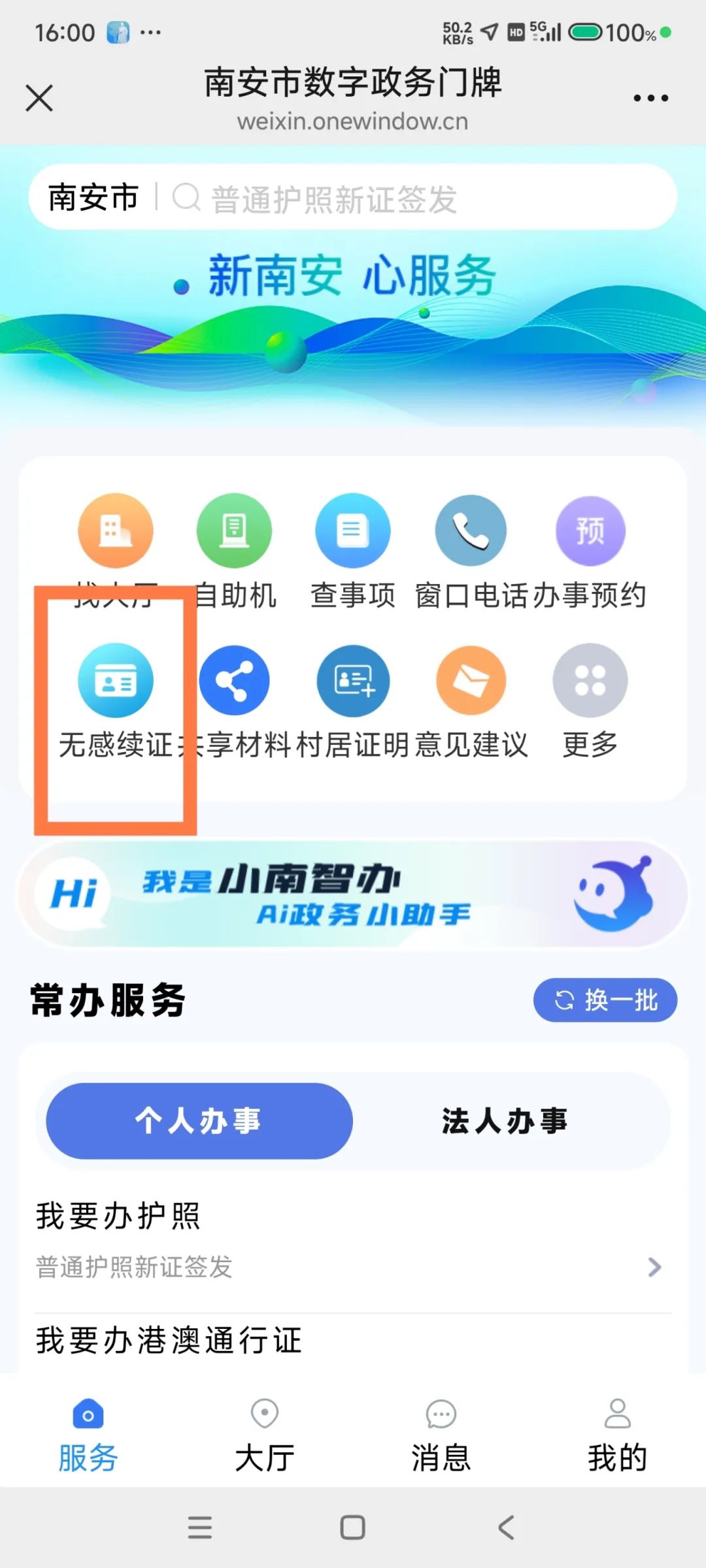Refresh services with 换一批
Image resolution: width=706 pixels, height=1568 pixels.
click(605, 1000)
